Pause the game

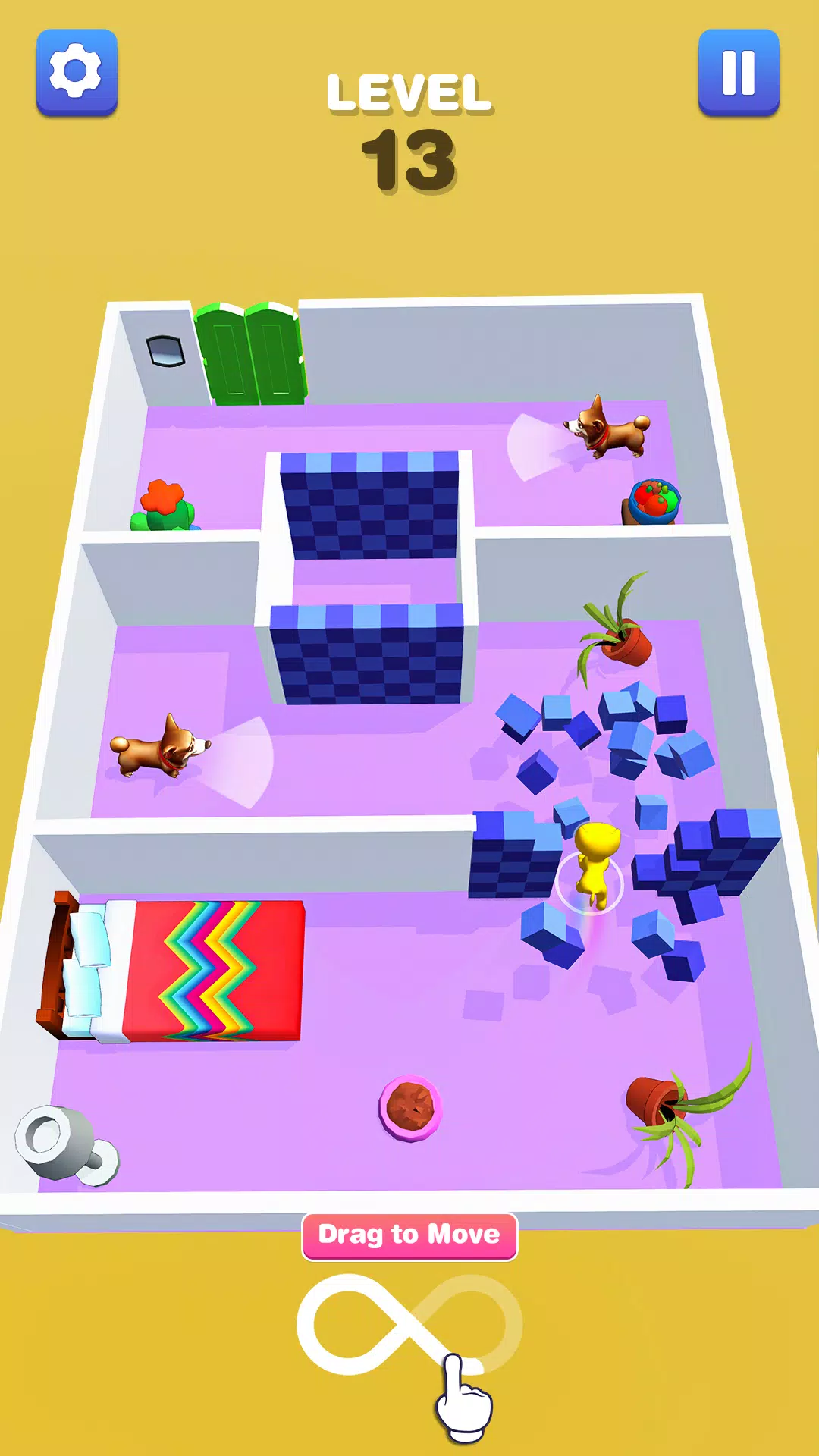pyautogui.click(x=738, y=72)
